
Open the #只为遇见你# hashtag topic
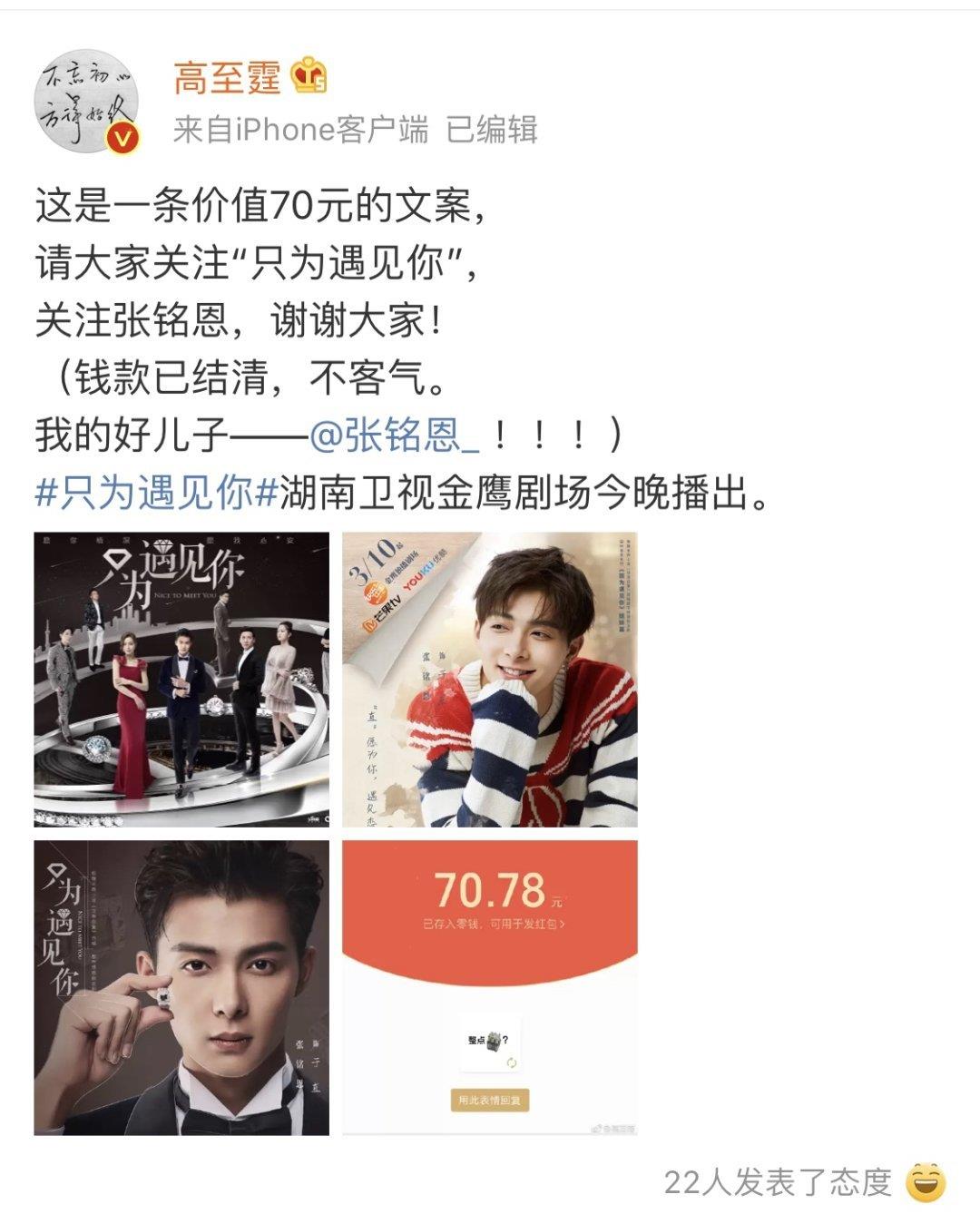click(155, 494)
